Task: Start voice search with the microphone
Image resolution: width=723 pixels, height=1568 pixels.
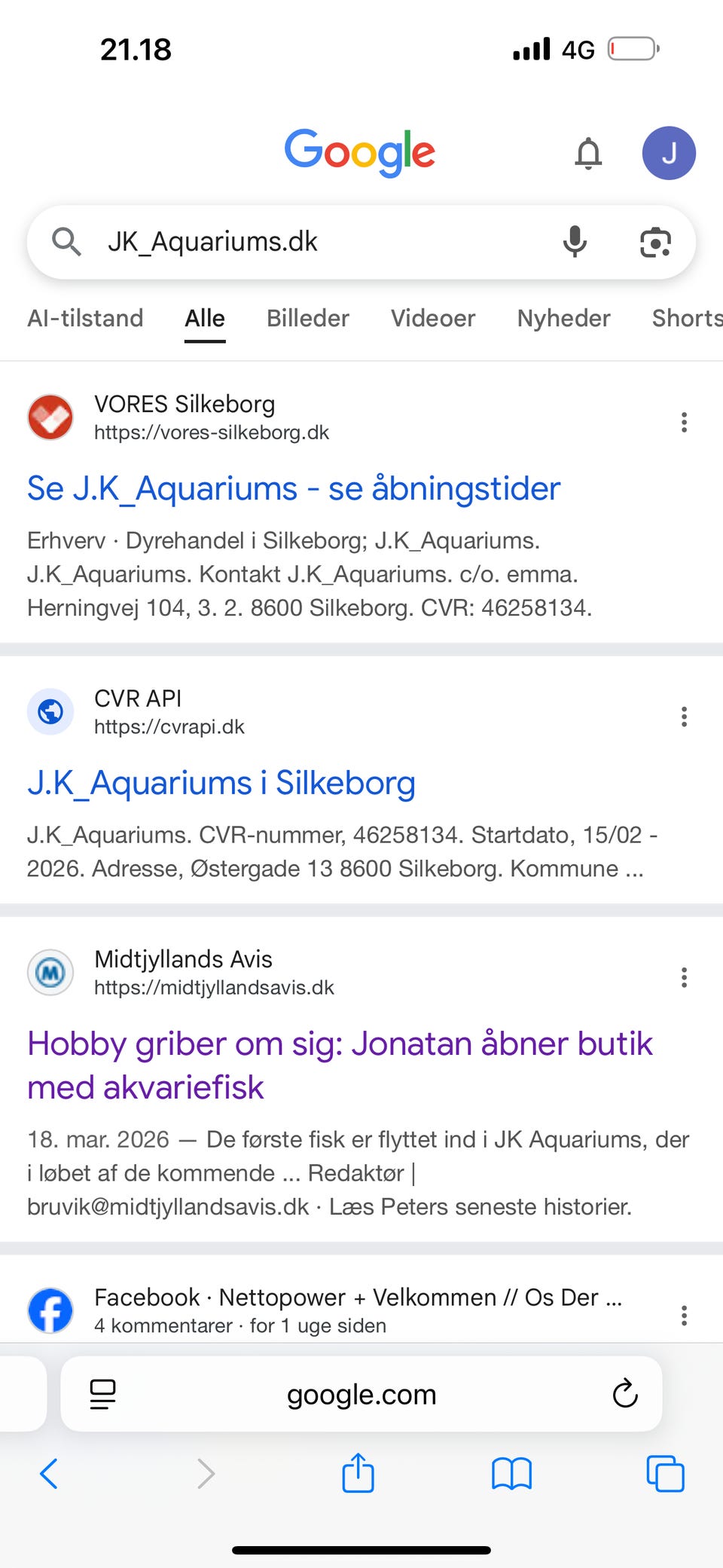Action: [575, 242]
